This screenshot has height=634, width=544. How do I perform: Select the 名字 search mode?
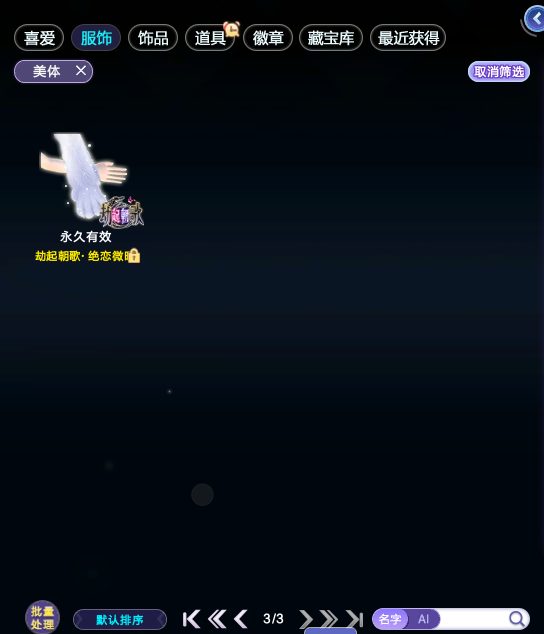tap(390, 619)
